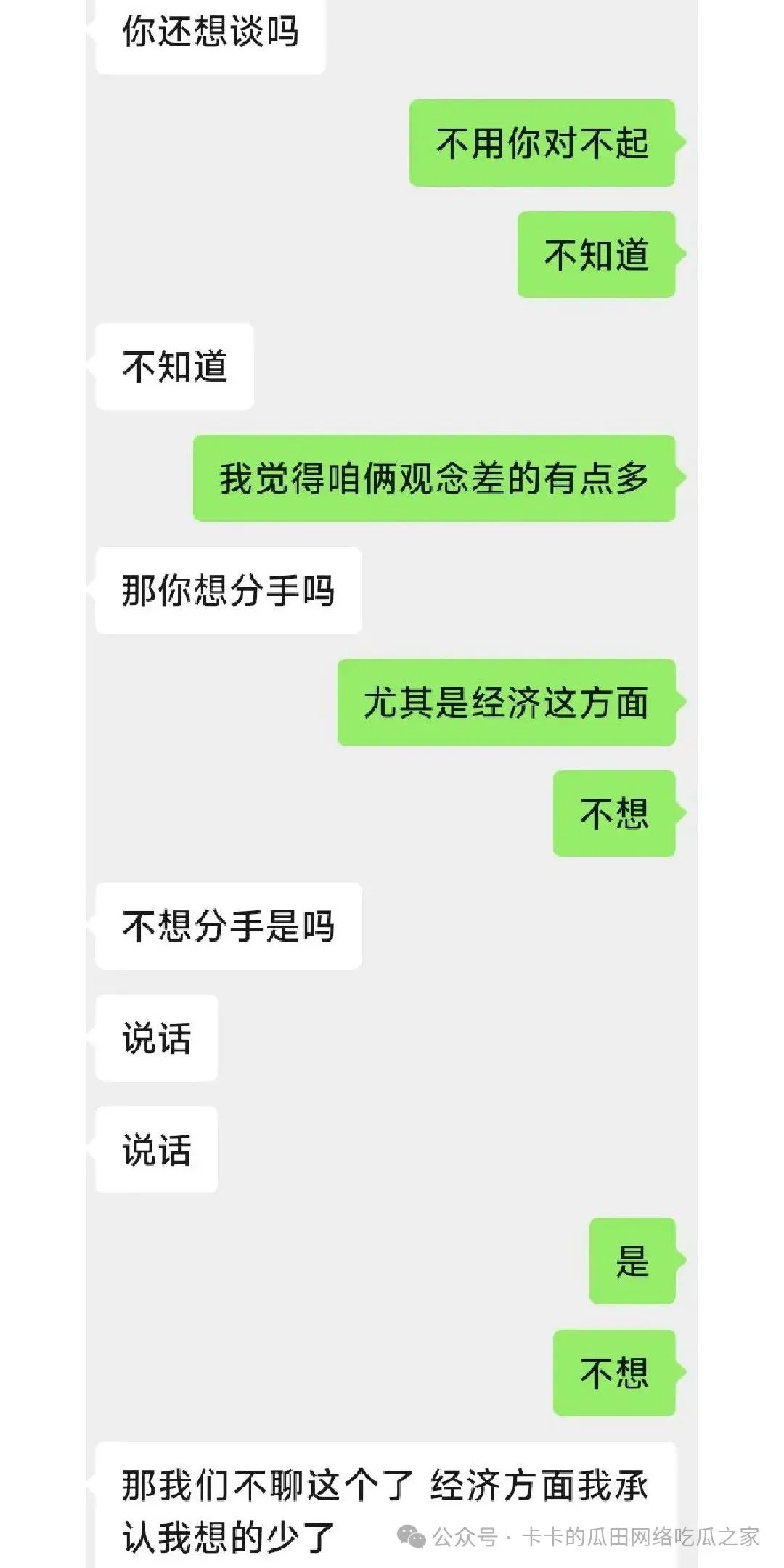Viewport: 784px width, 1568px height.
Task: Tap the white 不知道 message bubble
Action: coord(174,367)
